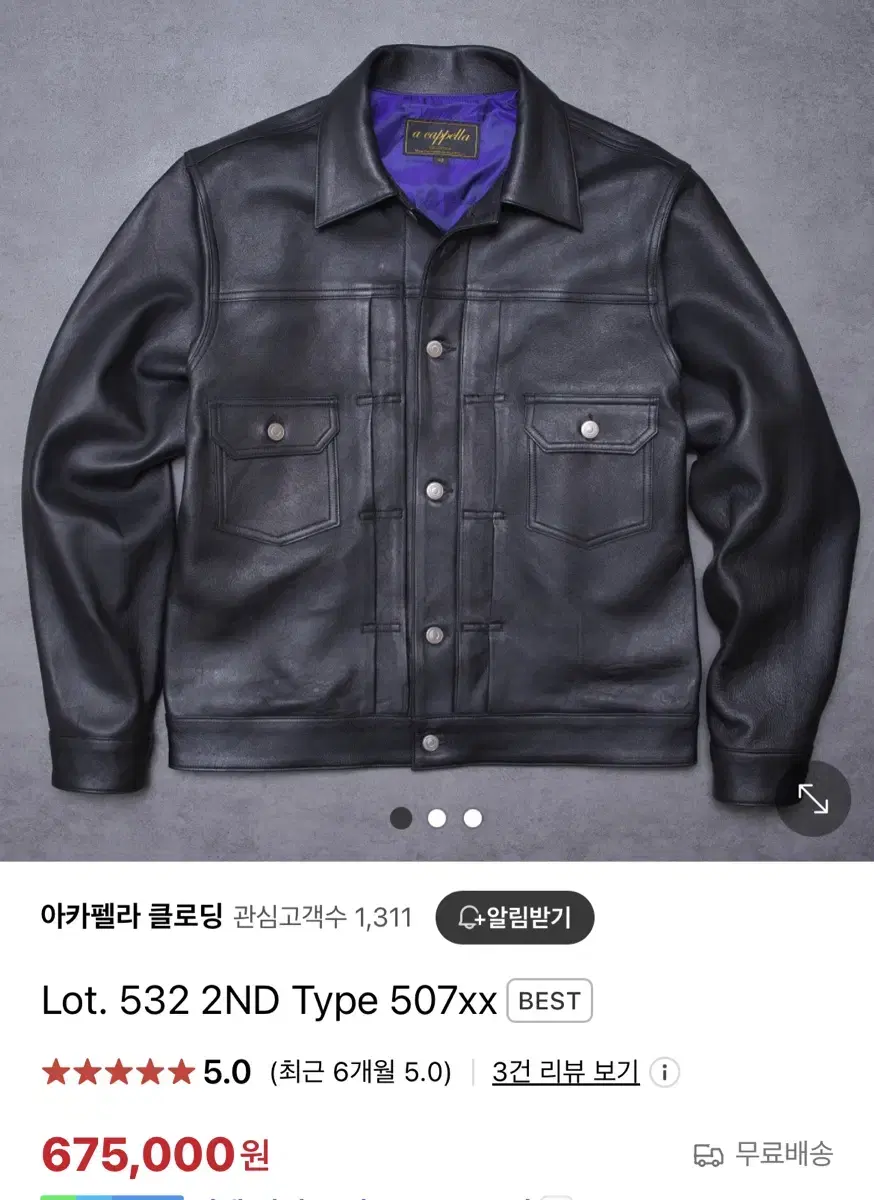Open the 아카펠라 클로딩 store page

pos(131,917)
